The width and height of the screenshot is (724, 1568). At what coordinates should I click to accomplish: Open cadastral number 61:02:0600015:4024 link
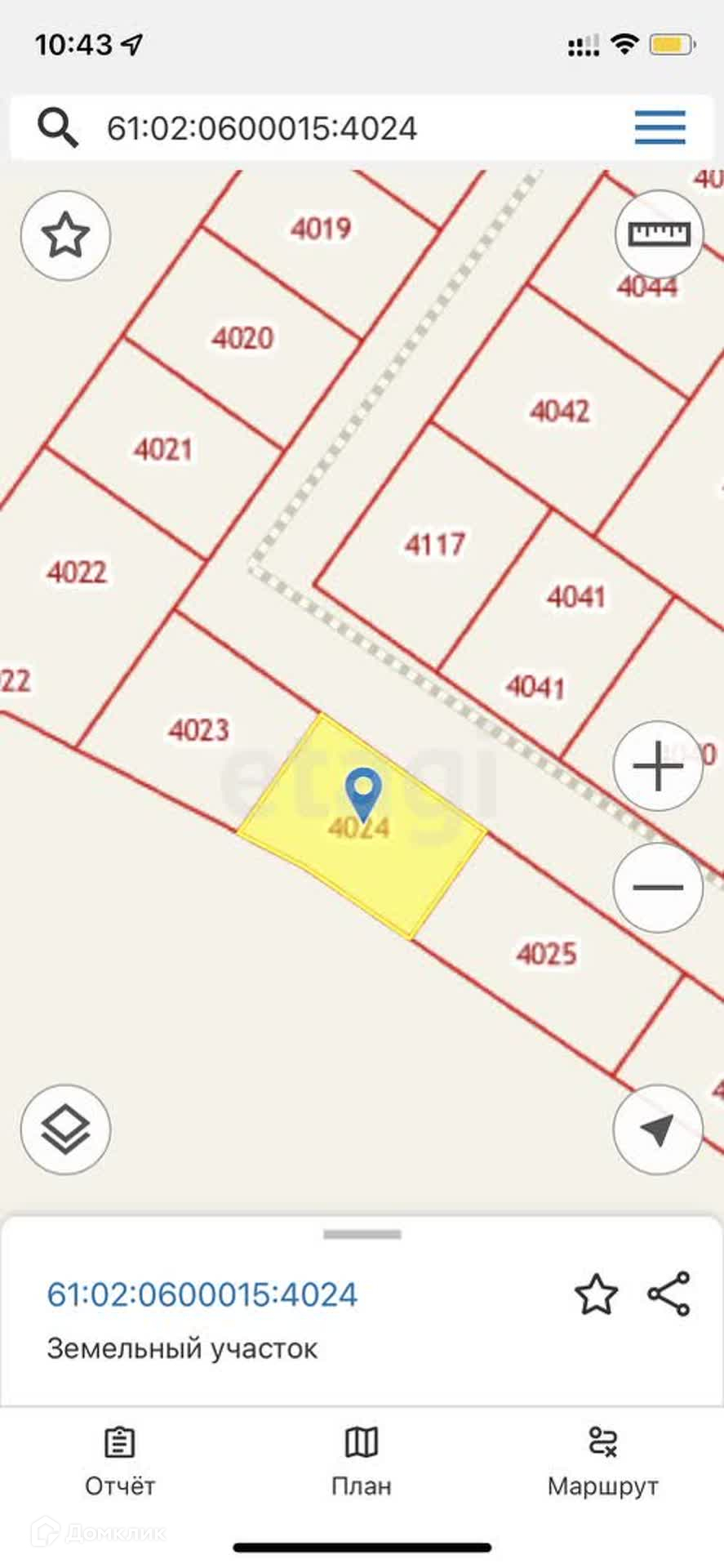(x=202, y=1295)
